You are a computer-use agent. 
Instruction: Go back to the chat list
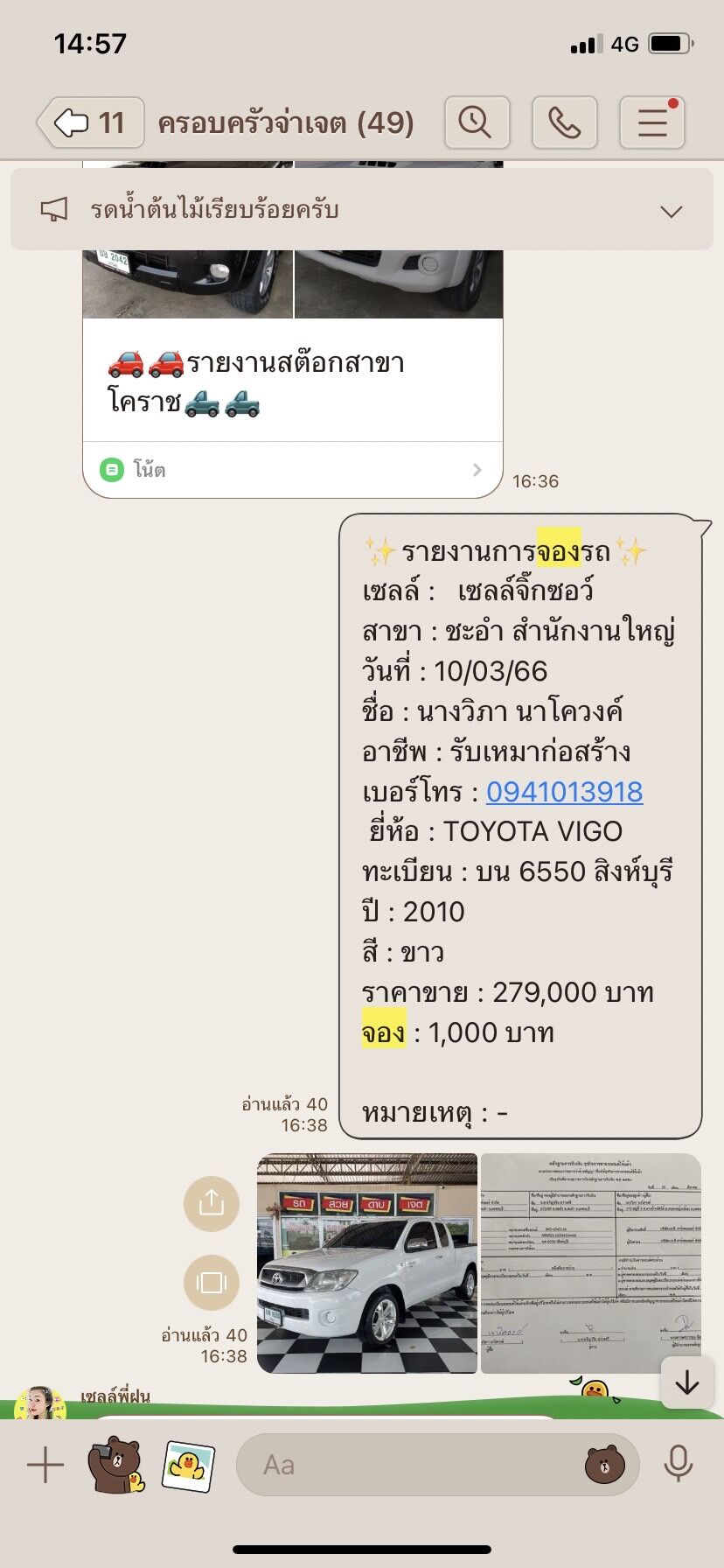pyautogui.click(x=91, y=122)
